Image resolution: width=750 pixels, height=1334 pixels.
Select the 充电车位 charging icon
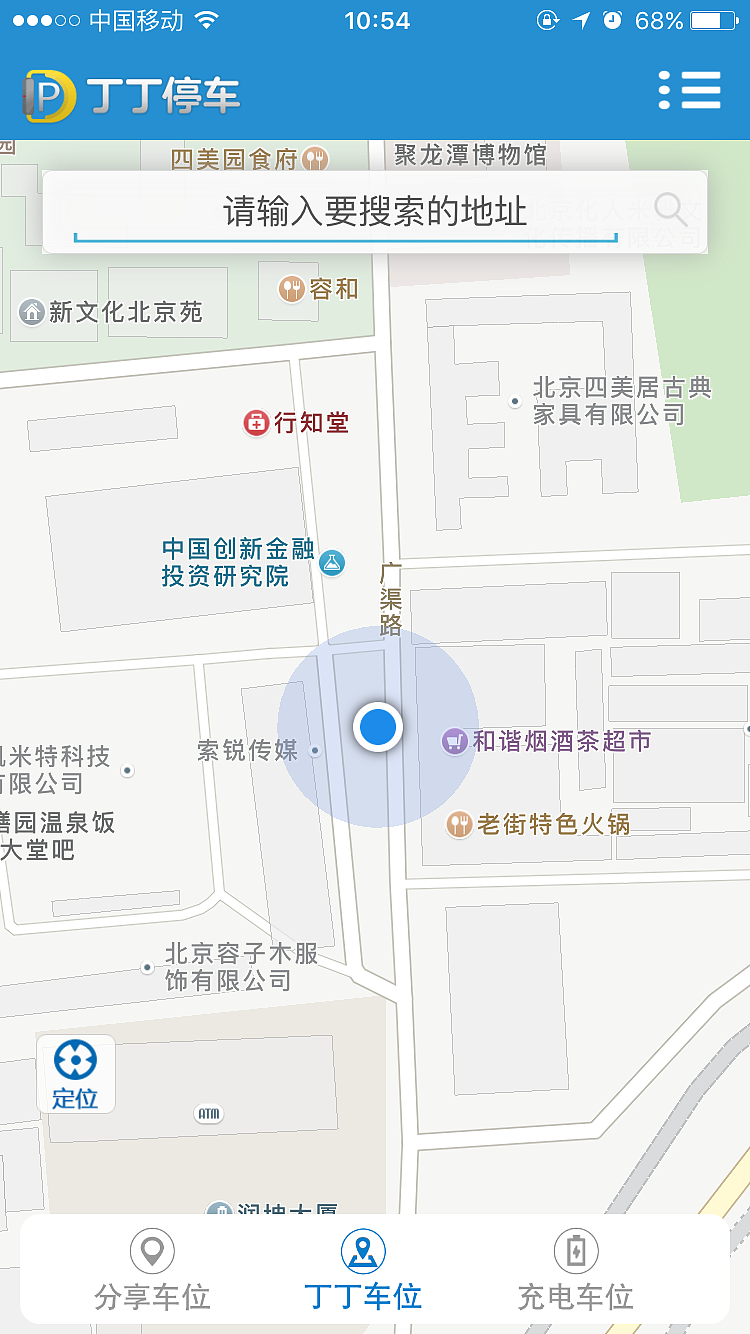tap(576, 1251)
